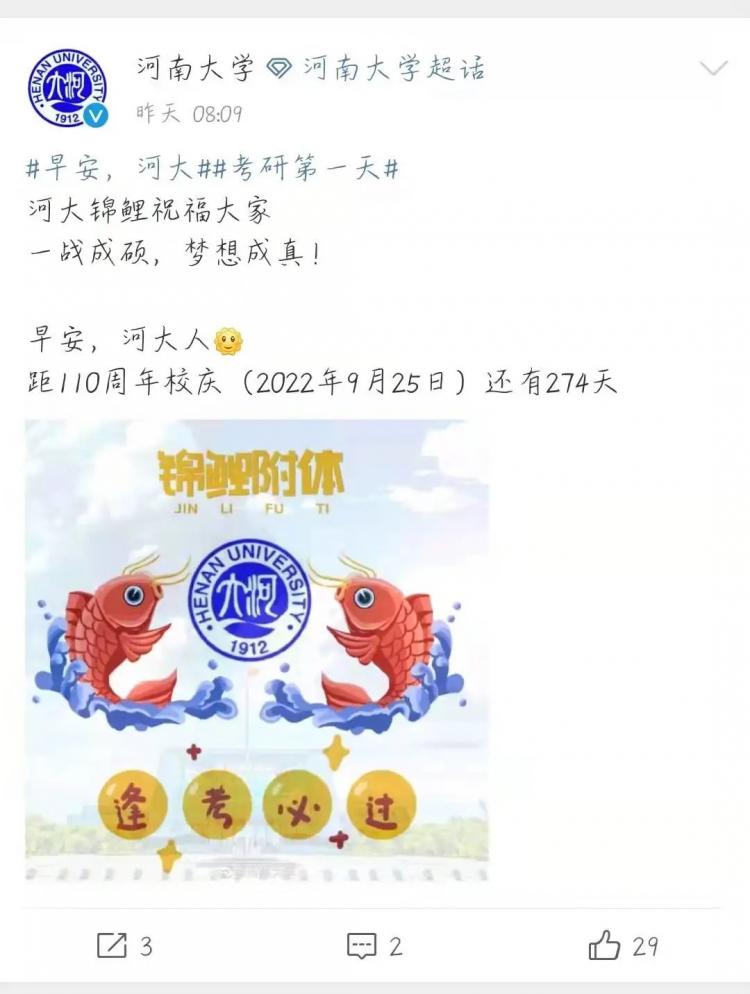
Task: View the 锦鲤附体 post image
Action: tap(257, 650)
